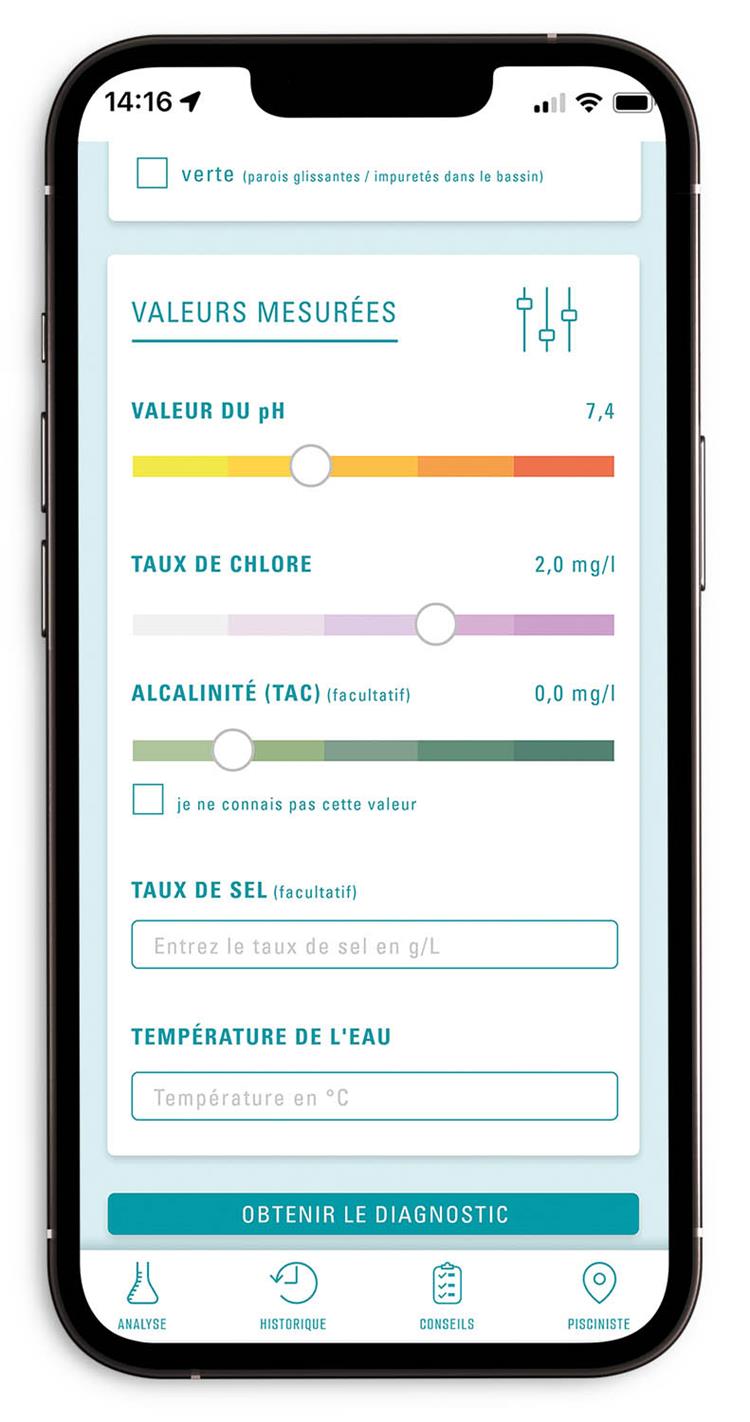Open the Historique tab
The width and height of the screenshot is (750, 1422).
(293, 1296)
